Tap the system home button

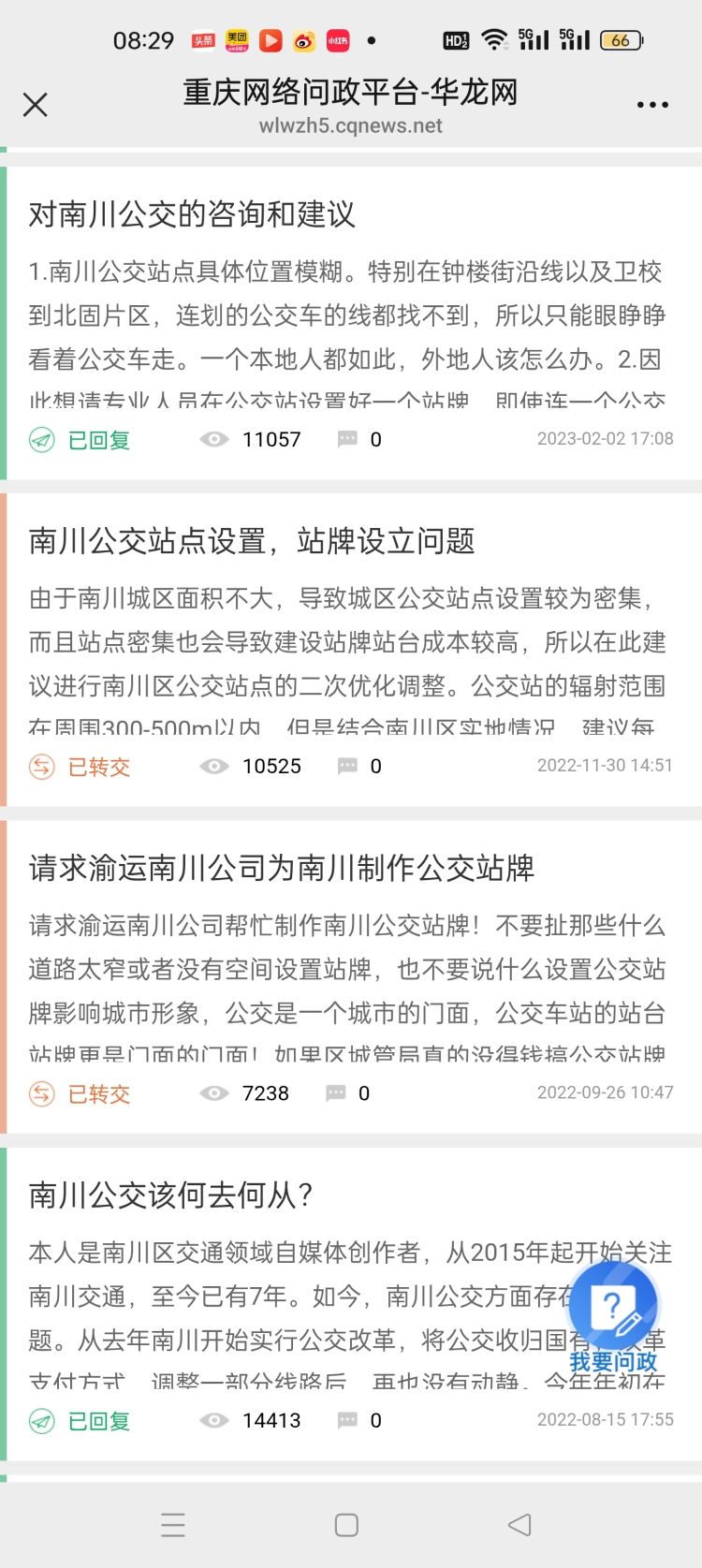(x=346, y=1525)
